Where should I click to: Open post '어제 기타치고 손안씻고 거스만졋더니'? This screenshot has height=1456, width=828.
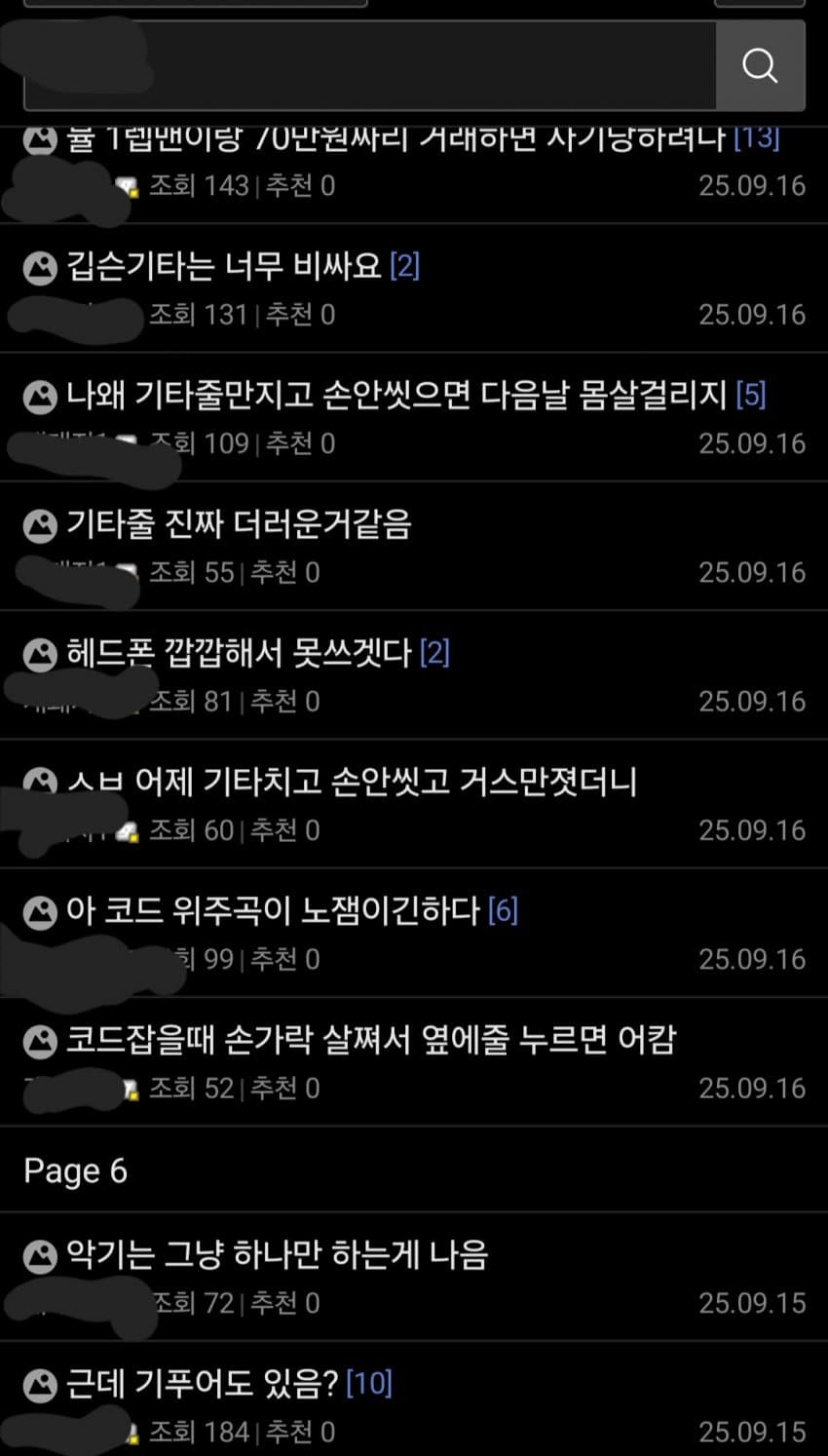pos(351,782)
